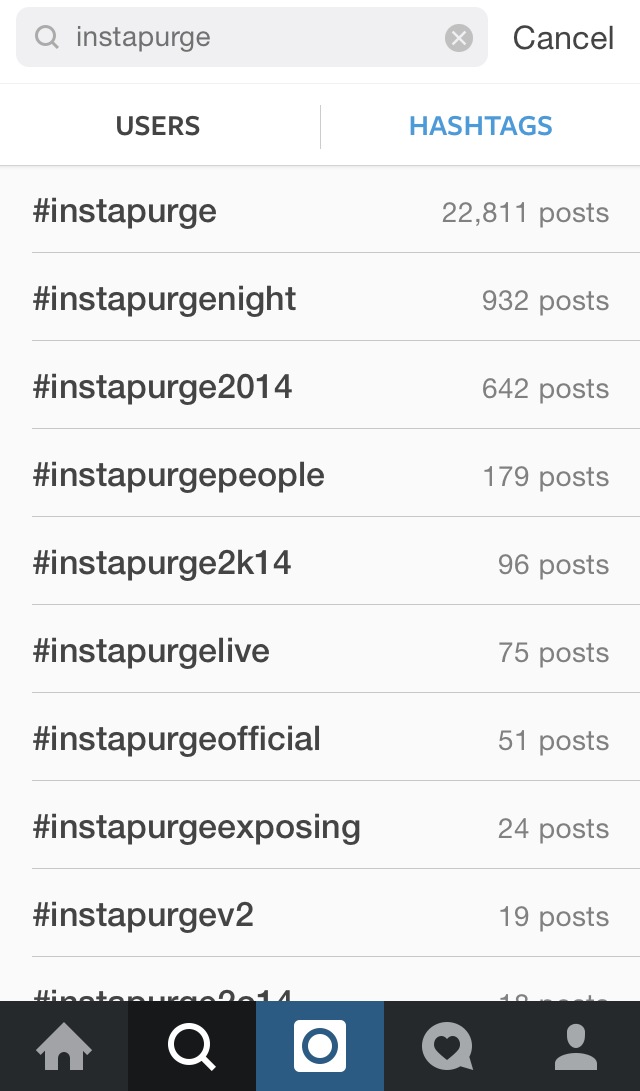Select the #instapurgev2 hashtag

pyautogui.click(x=320, y=915)
